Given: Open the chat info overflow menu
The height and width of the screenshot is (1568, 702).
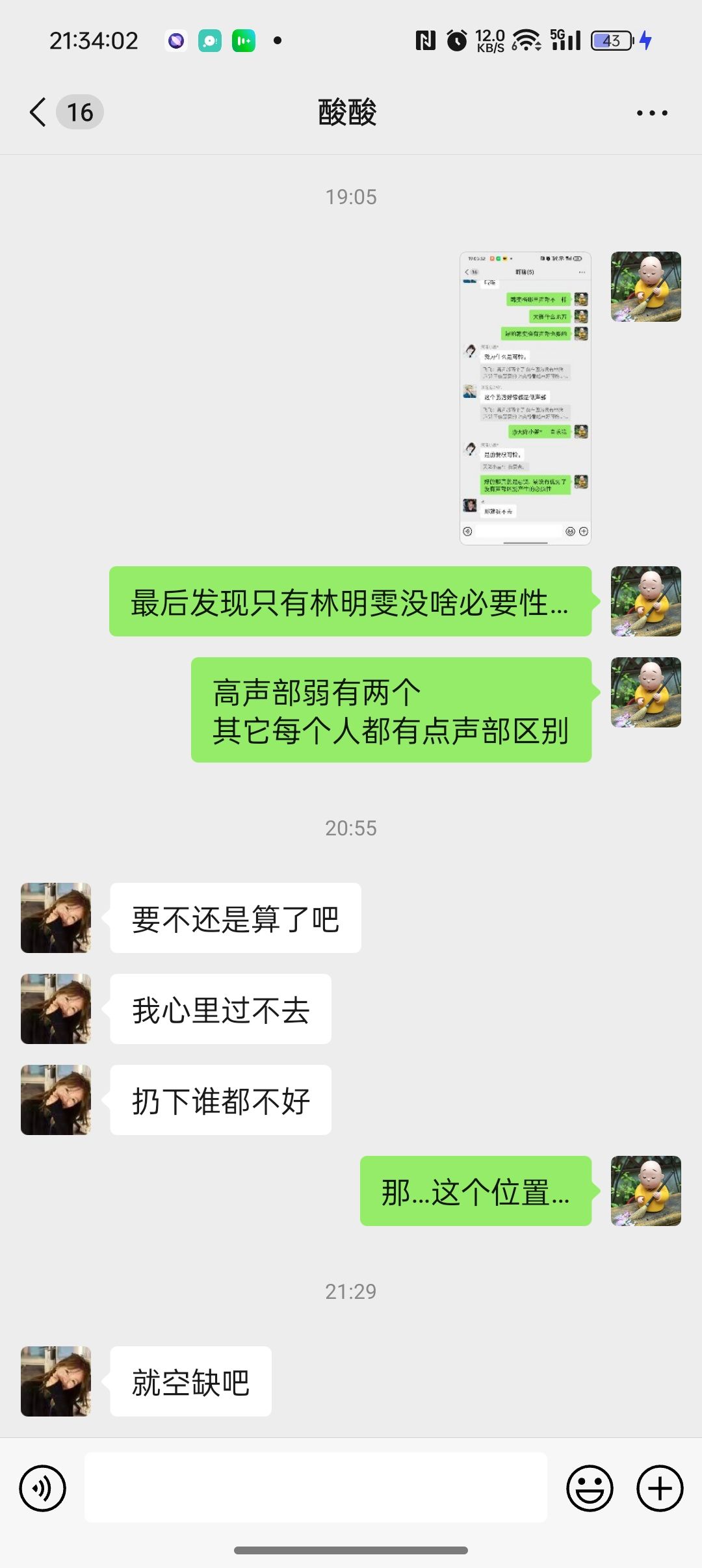Looking at the screenshot, I should (651, 113).
